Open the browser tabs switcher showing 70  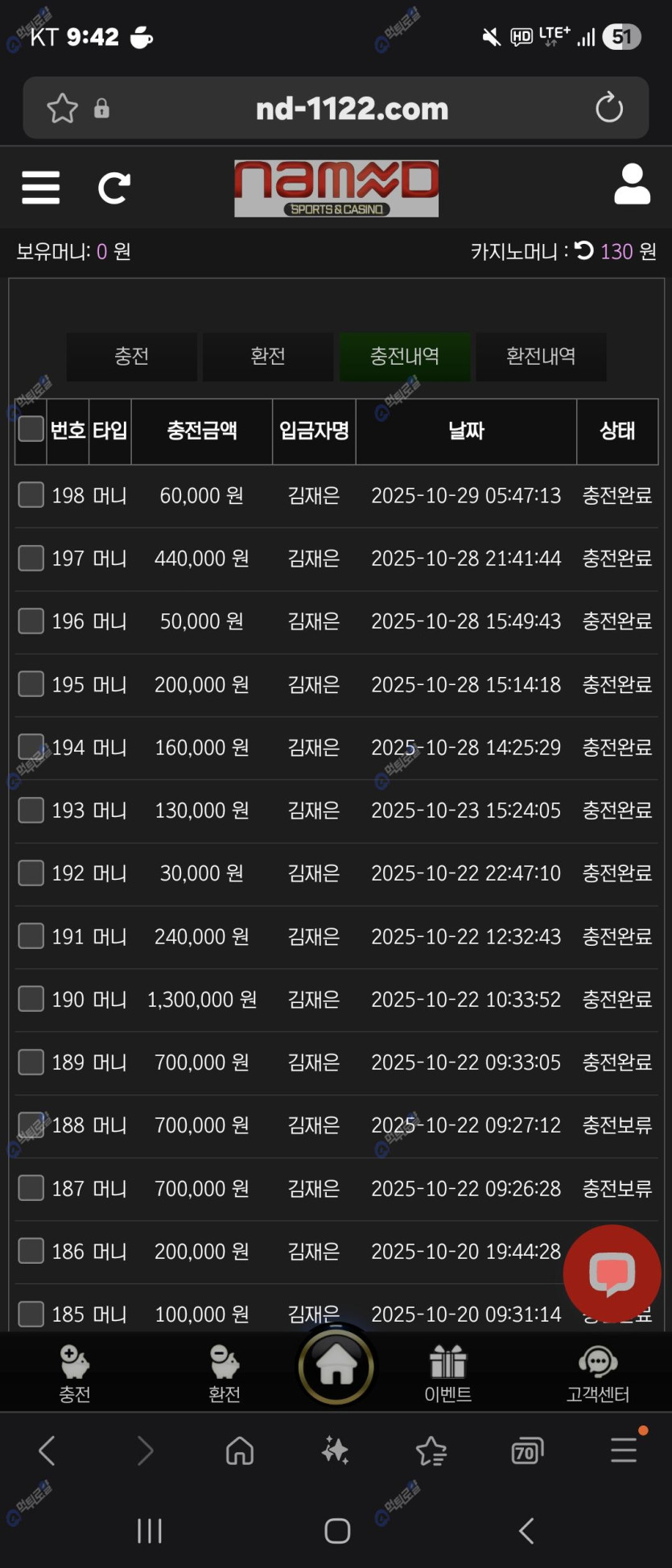526,1451
